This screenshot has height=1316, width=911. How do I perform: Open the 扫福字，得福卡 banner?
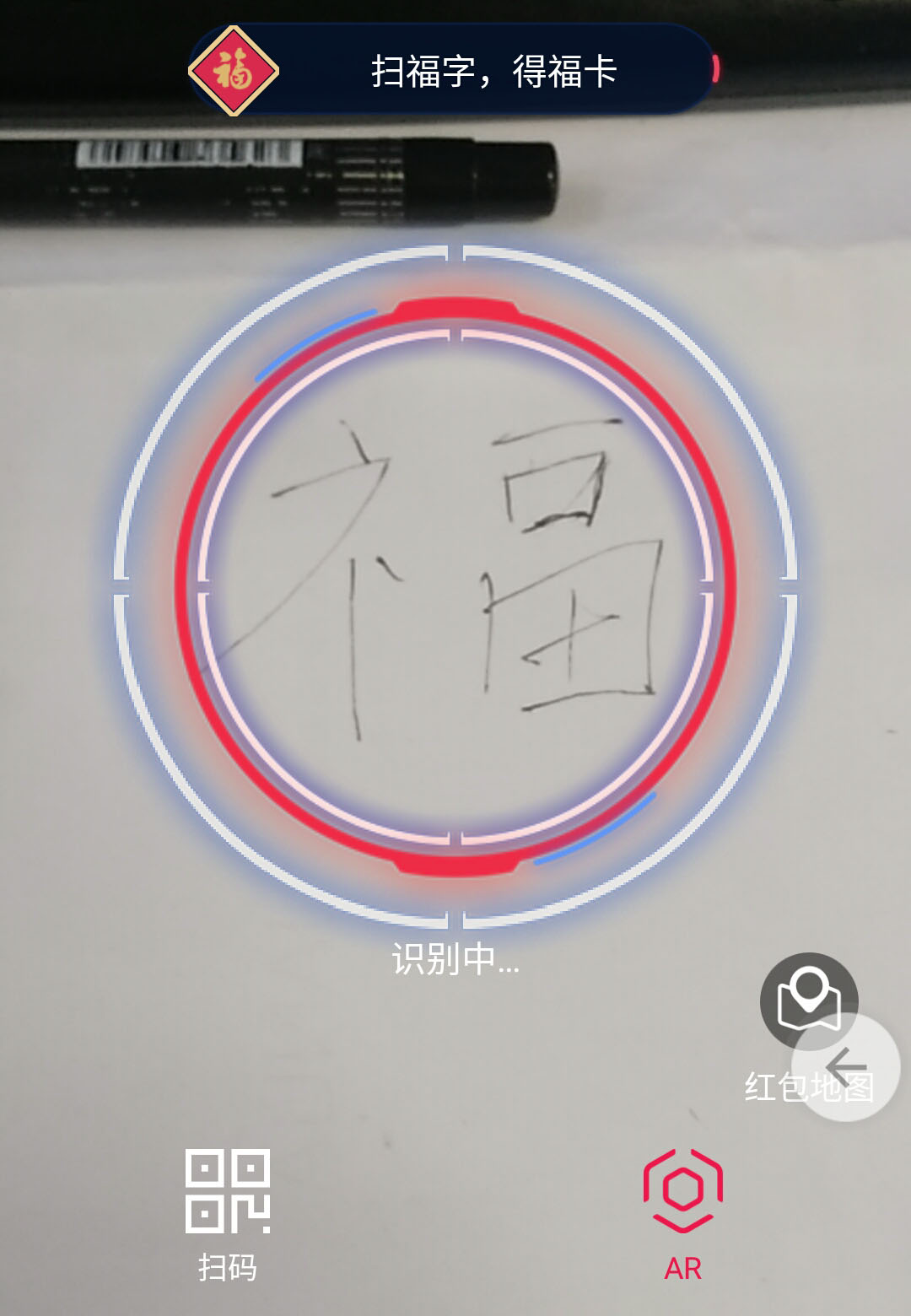451,70
